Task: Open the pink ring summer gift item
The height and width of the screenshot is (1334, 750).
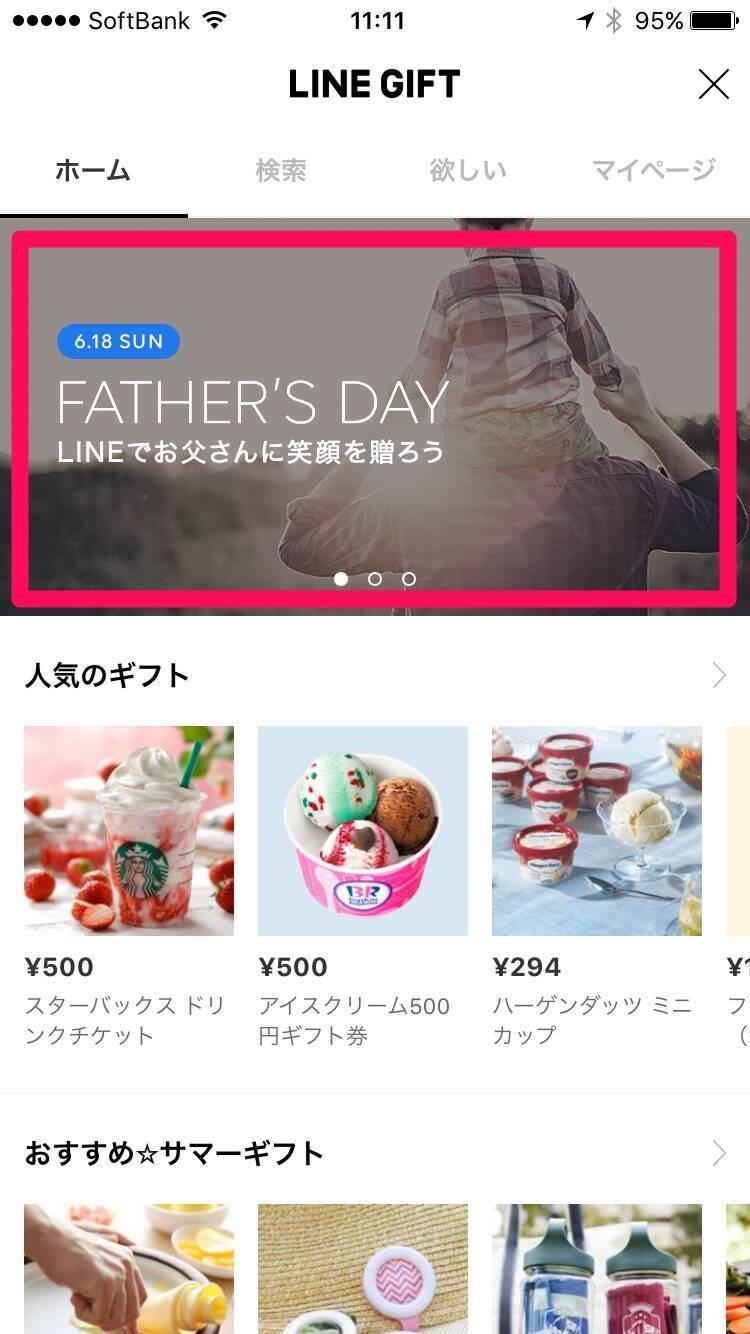Action: pos(363,1270)
